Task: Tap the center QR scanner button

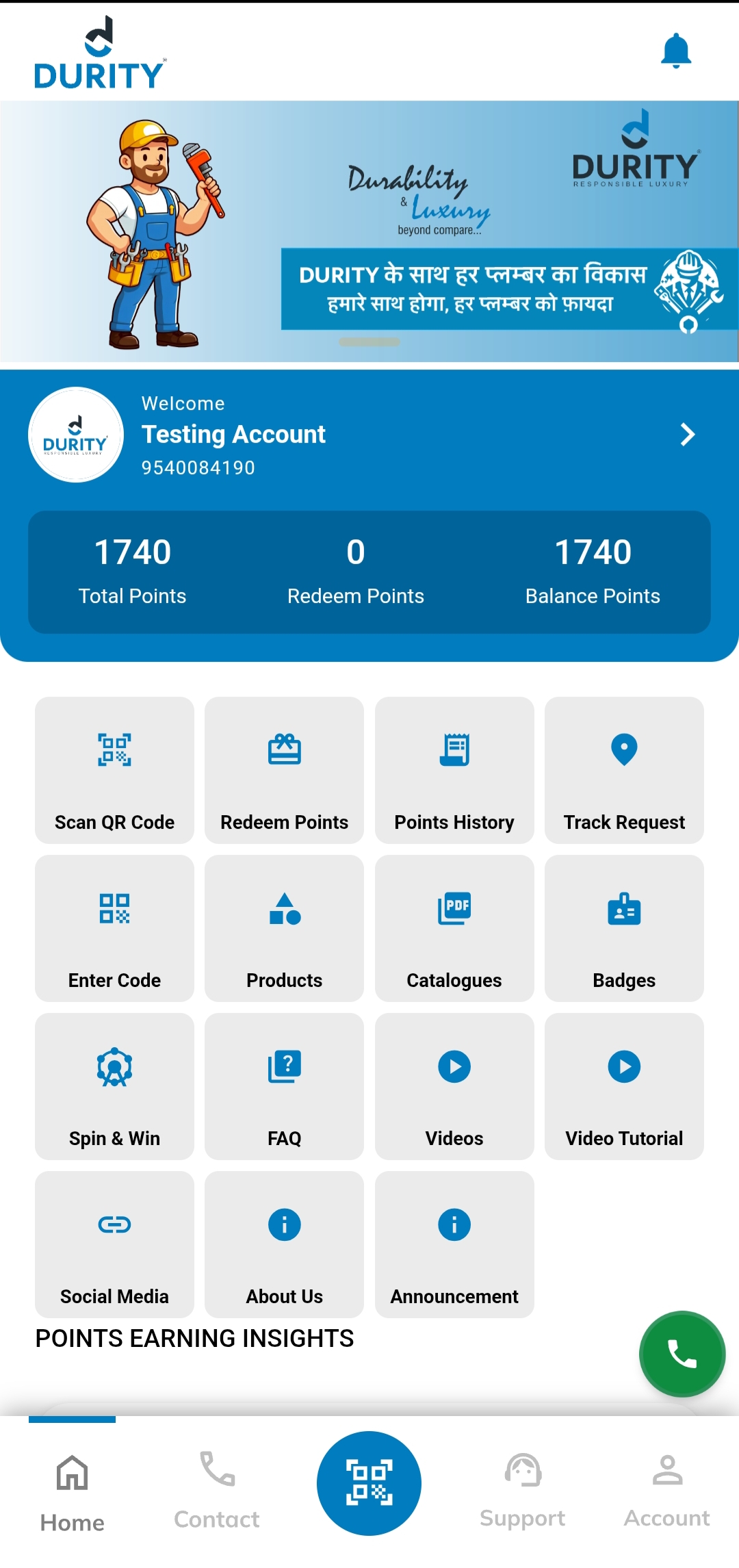Action: click(x=369, y=1482)
